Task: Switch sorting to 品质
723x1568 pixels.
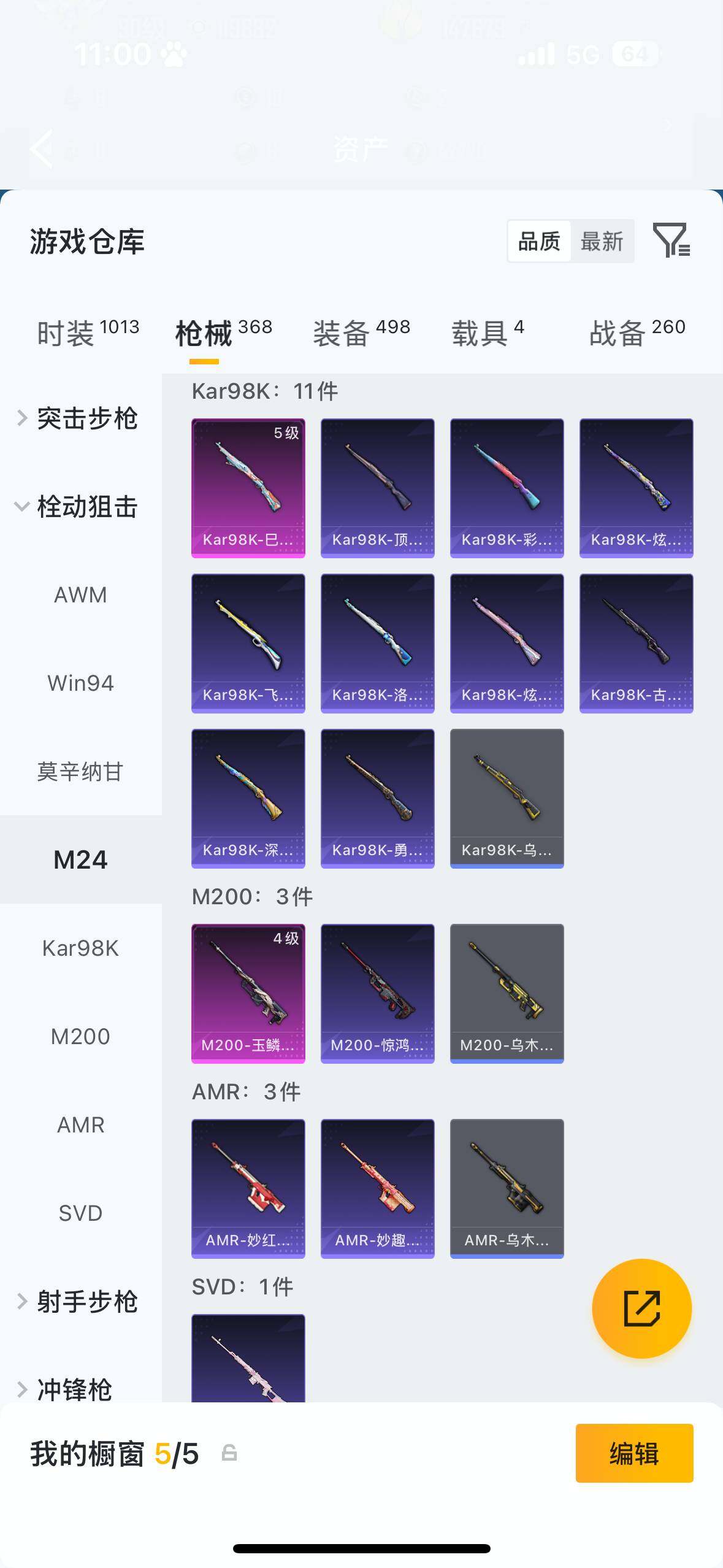Action: click(x=538, y=241)
